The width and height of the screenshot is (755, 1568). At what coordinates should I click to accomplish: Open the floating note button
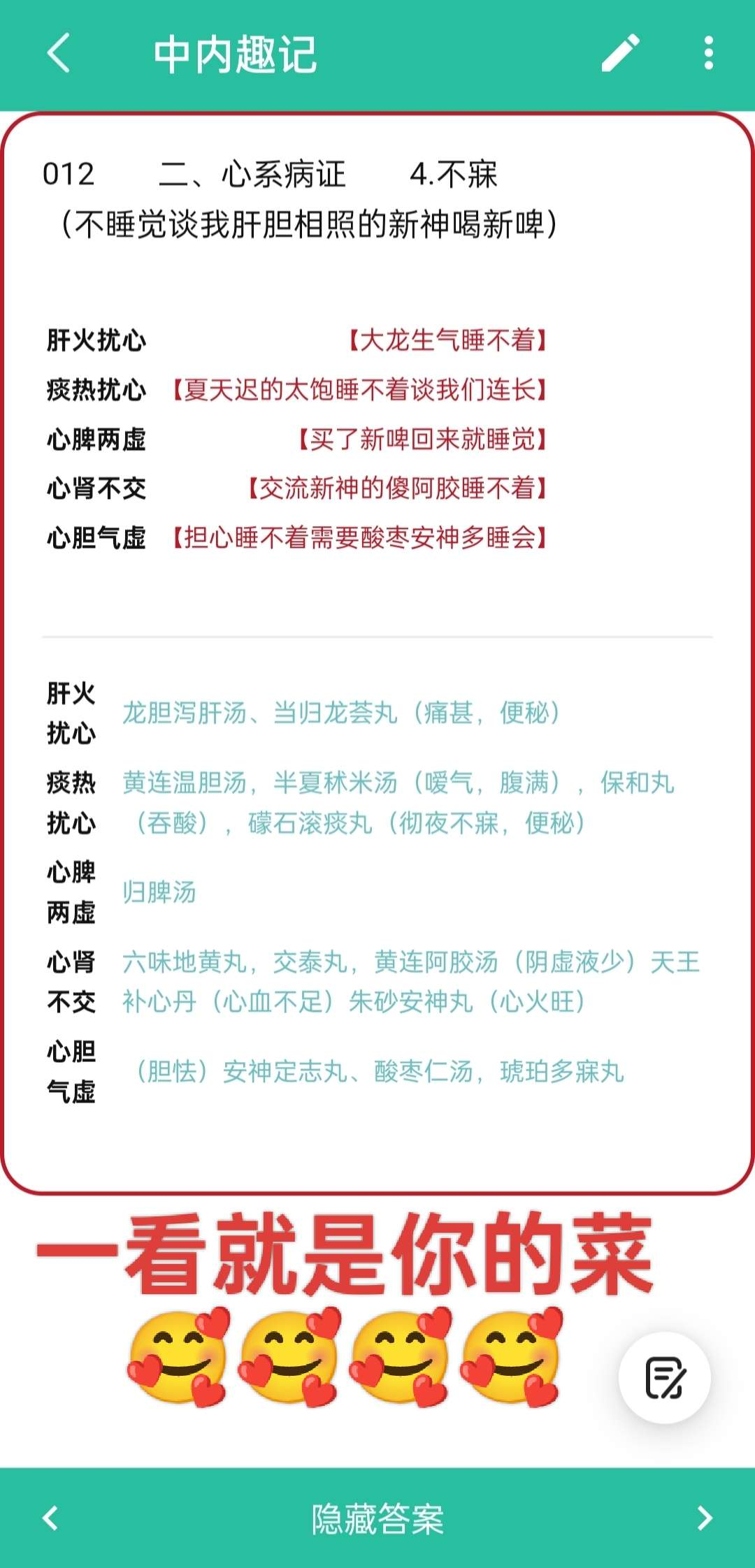[x=664, y=1378]
